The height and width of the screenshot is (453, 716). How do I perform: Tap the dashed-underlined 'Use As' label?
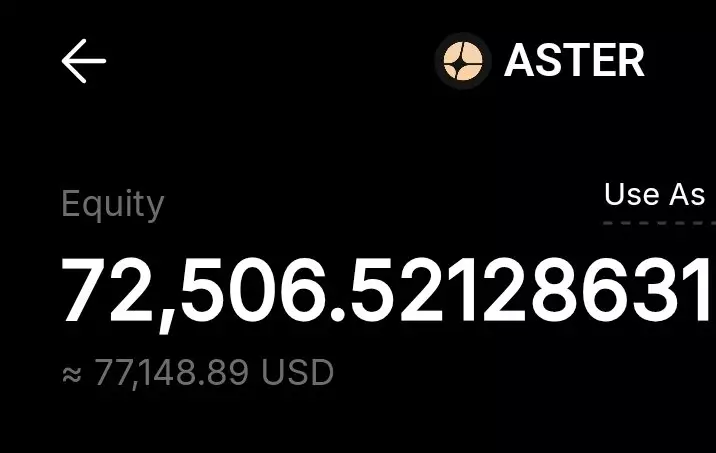click(655, 195)
